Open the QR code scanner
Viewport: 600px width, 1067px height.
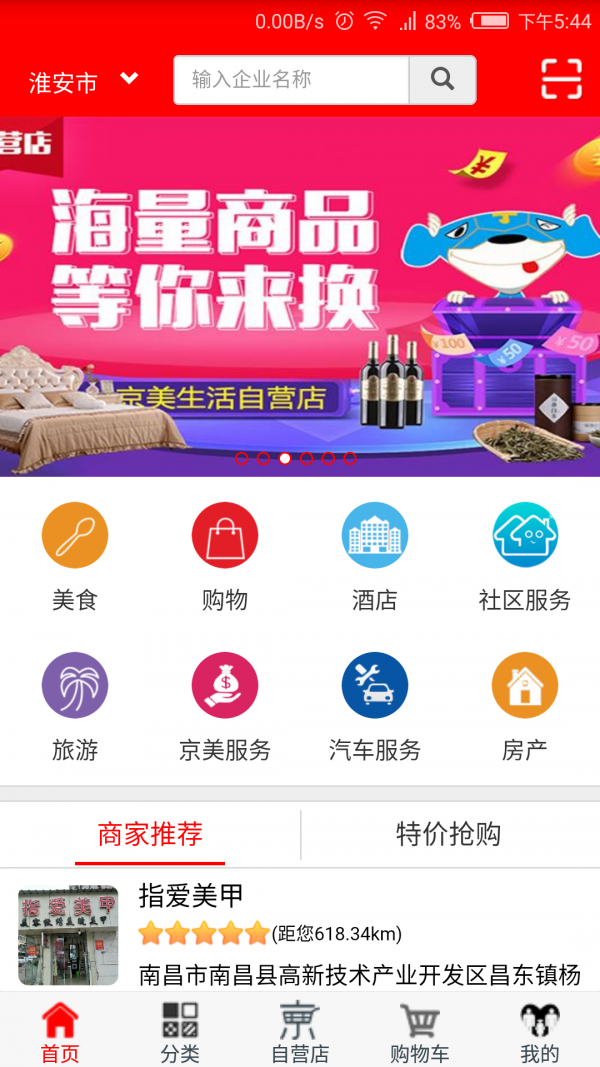pyautogui.click(x=561, y=79)
